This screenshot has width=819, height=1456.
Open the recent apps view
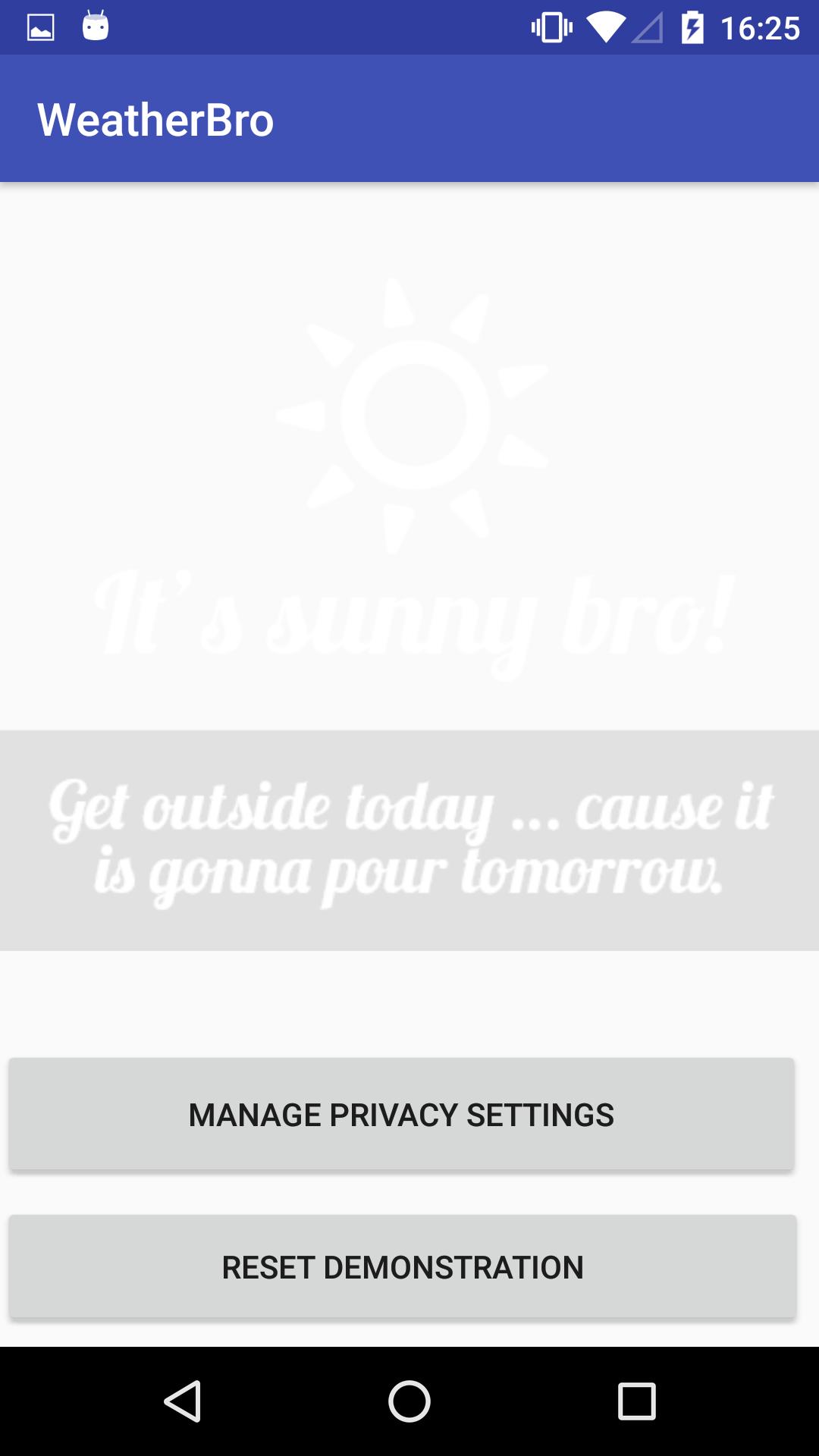(x=636, y=1401)
